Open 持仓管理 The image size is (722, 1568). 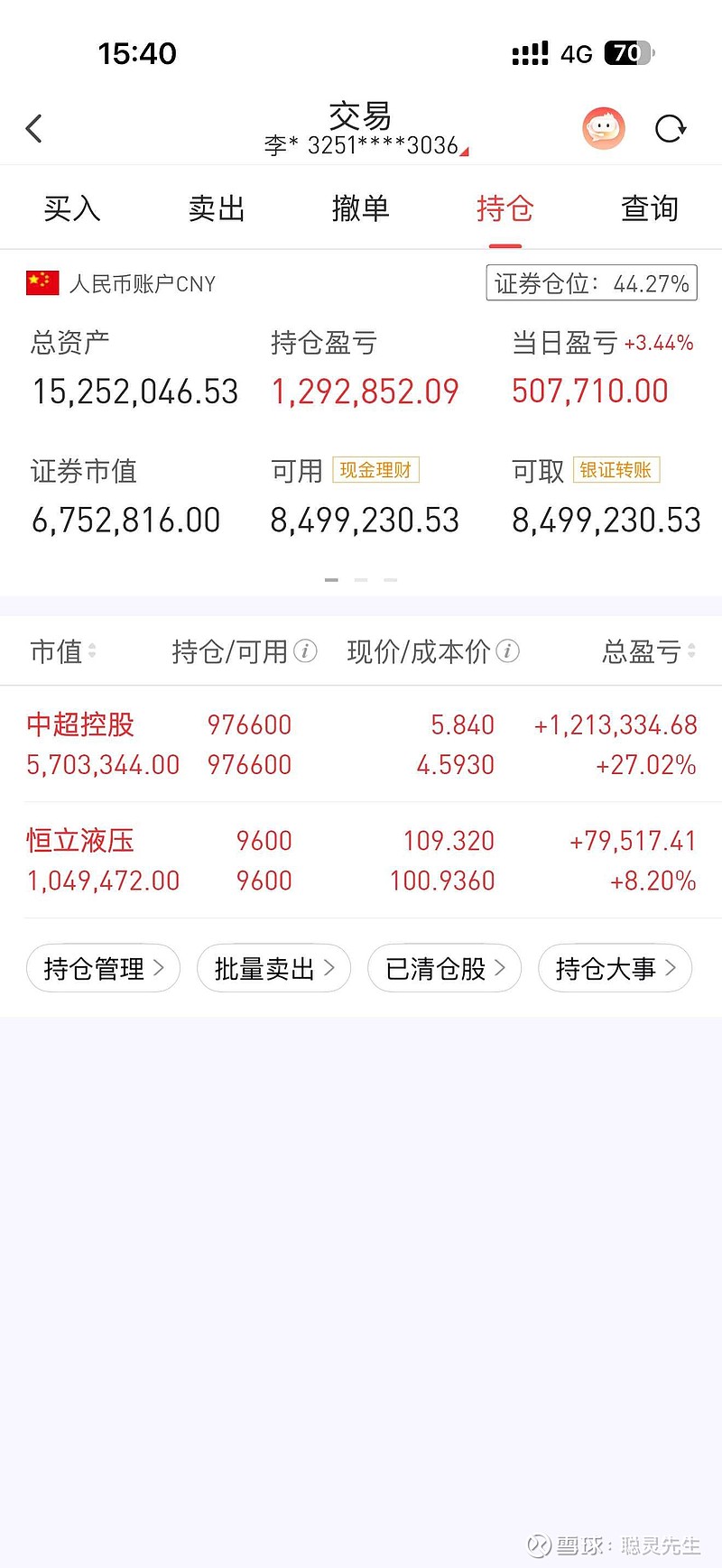tap(103, 968)
